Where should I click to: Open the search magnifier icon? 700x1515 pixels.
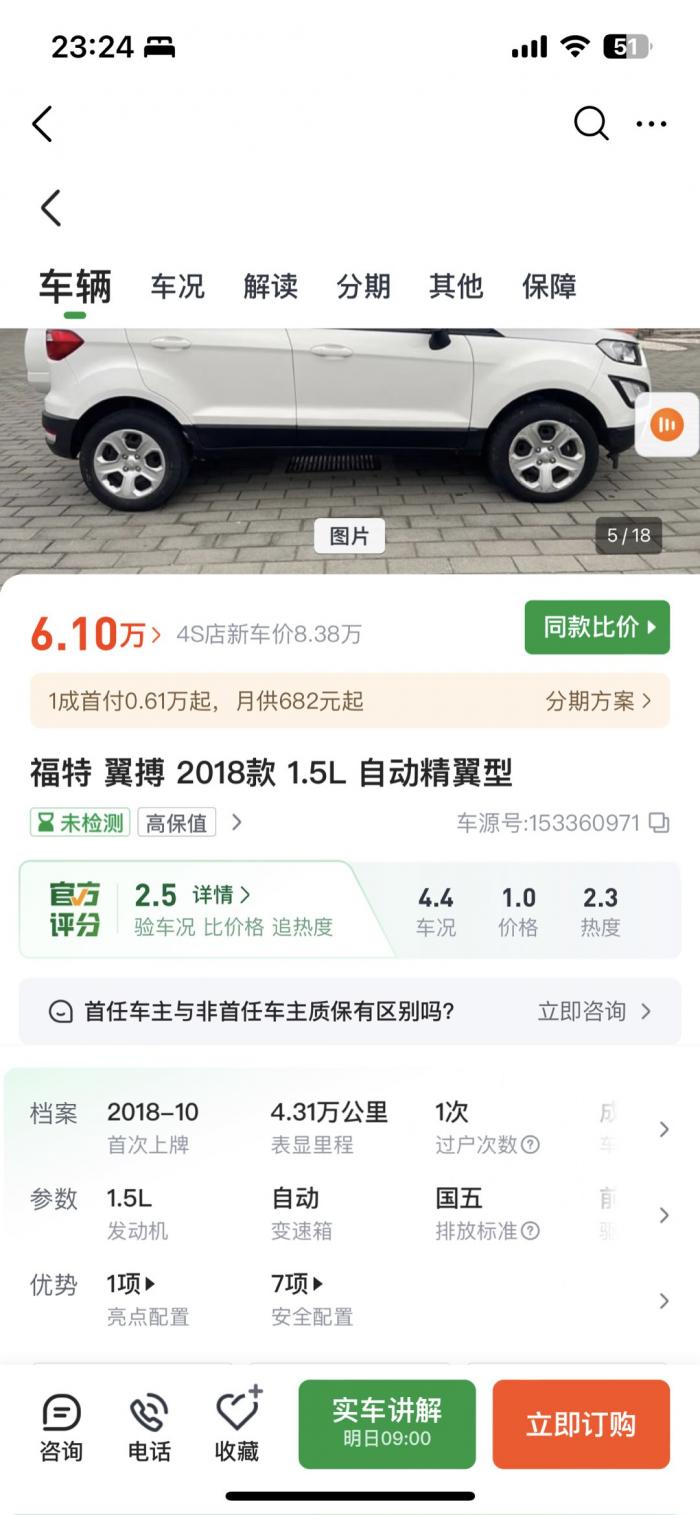coord(590,124)
